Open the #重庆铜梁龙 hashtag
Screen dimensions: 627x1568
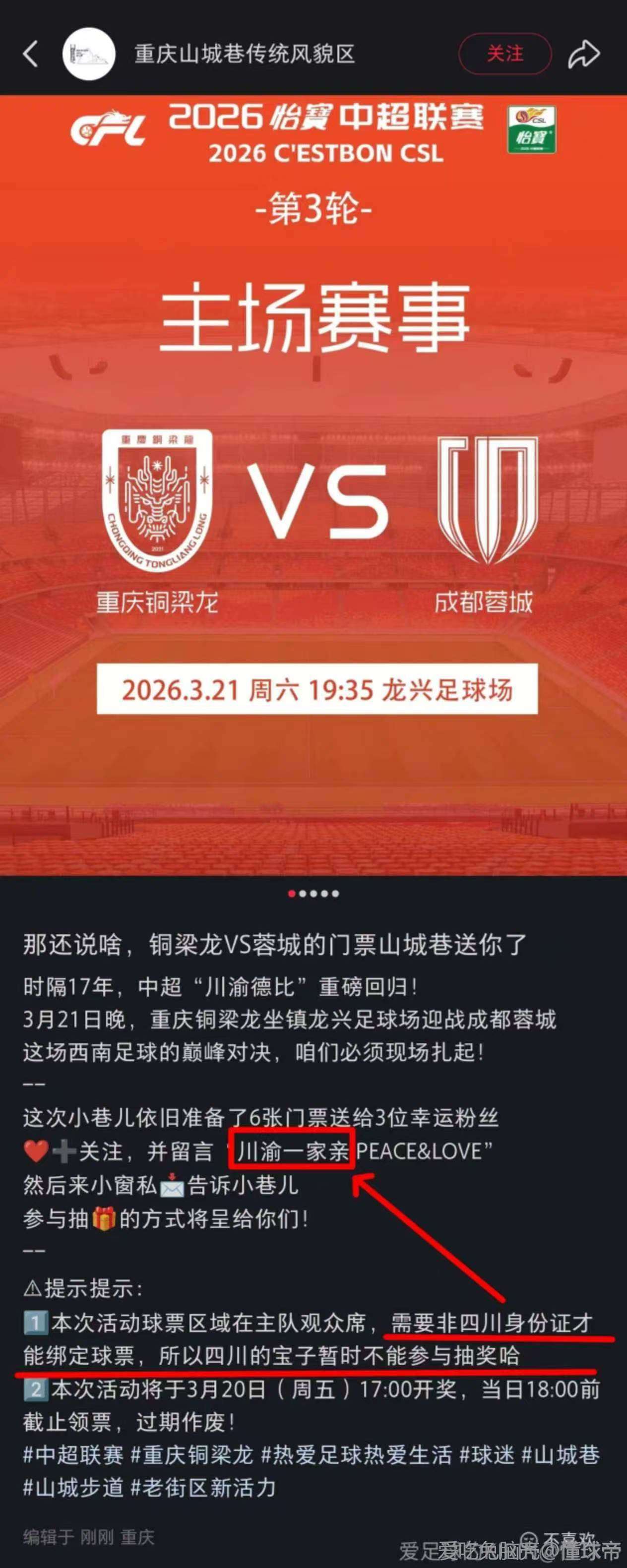(192, 1455)
